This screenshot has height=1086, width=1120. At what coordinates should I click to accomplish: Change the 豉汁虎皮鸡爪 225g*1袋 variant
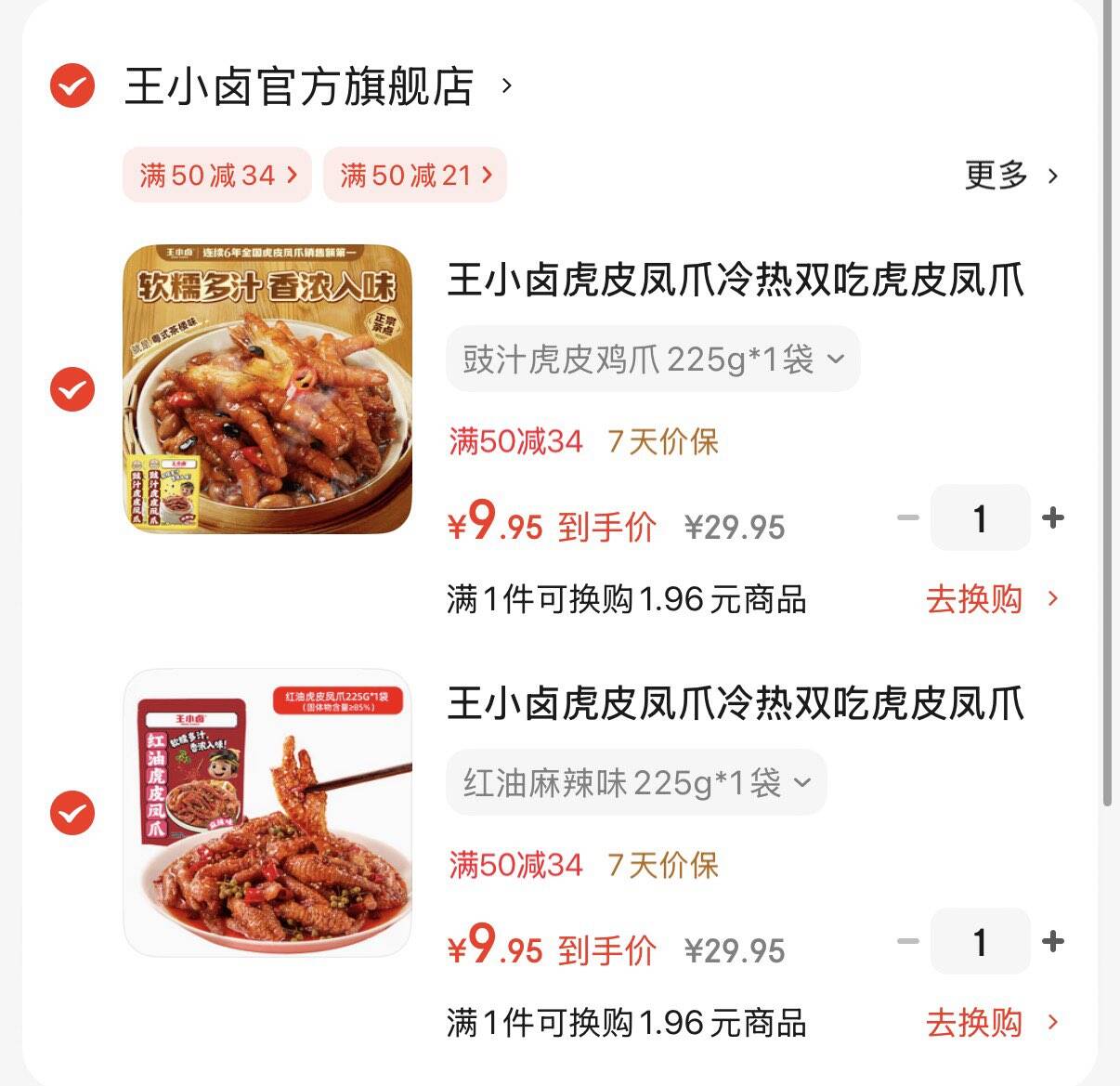[x=653, y=359]
